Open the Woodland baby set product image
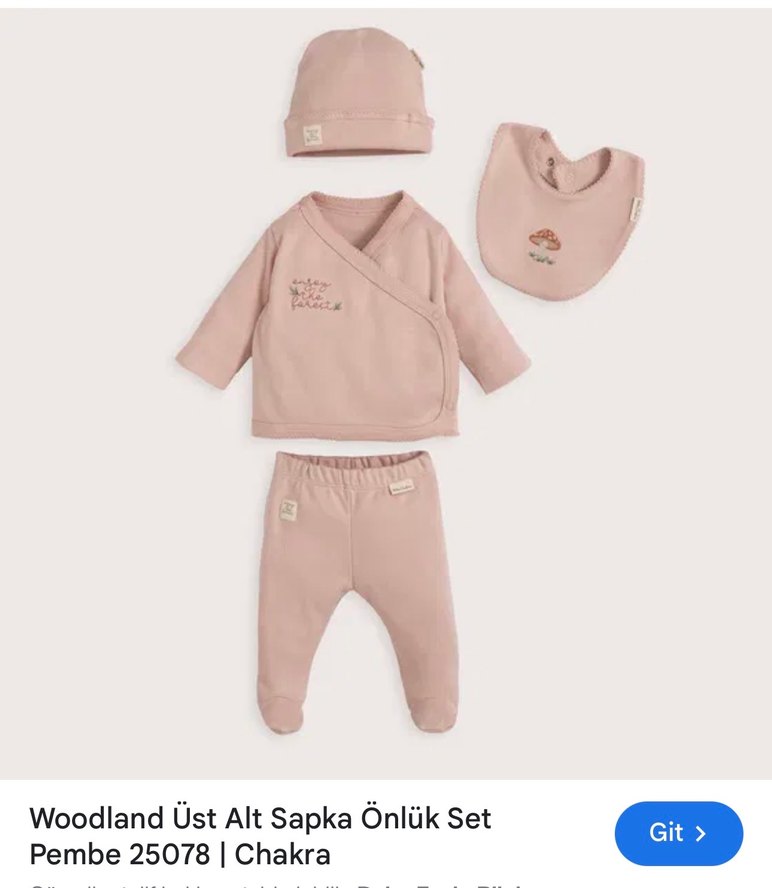Image resolution: width=772 pixels, height=888 pixels. [386, 394]
